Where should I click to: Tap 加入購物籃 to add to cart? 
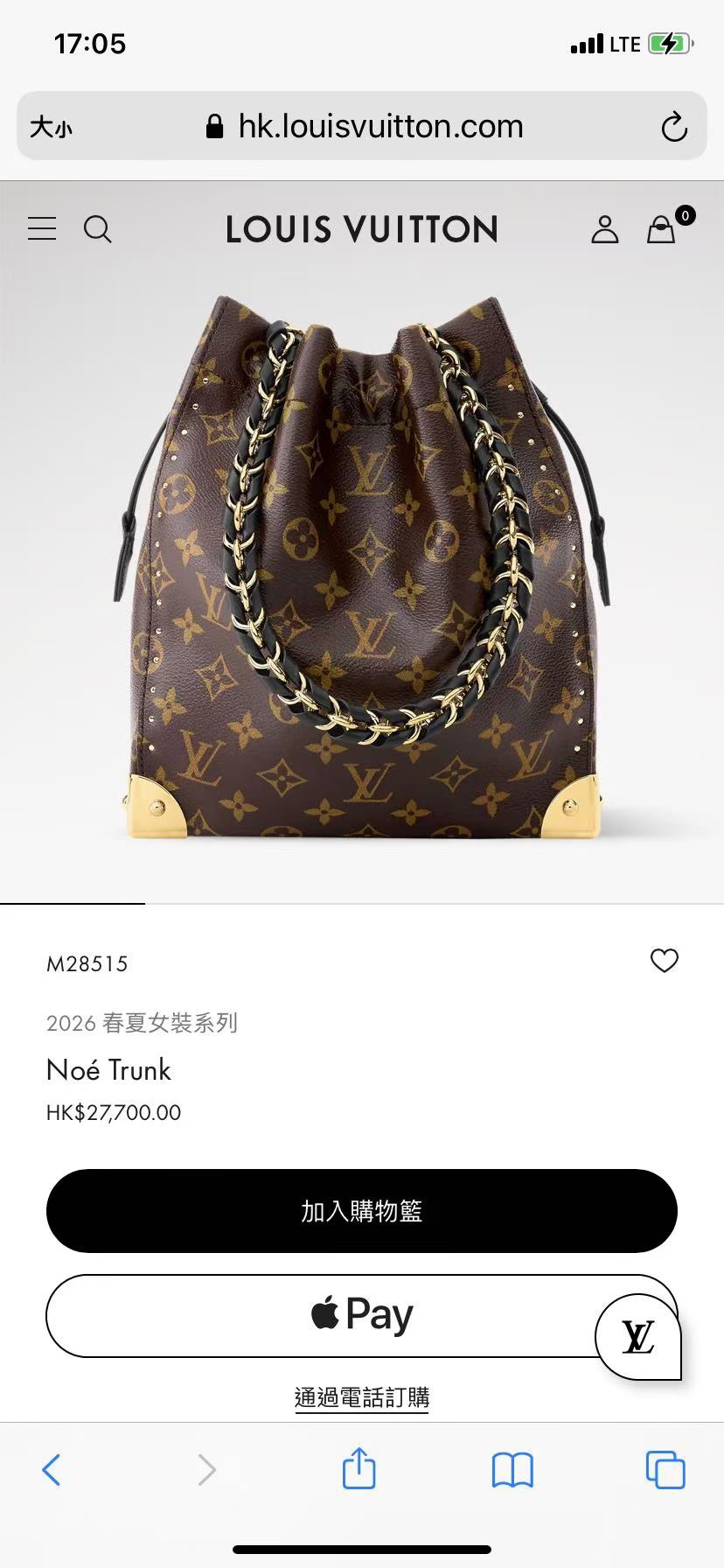click(x=362, y=1211)
